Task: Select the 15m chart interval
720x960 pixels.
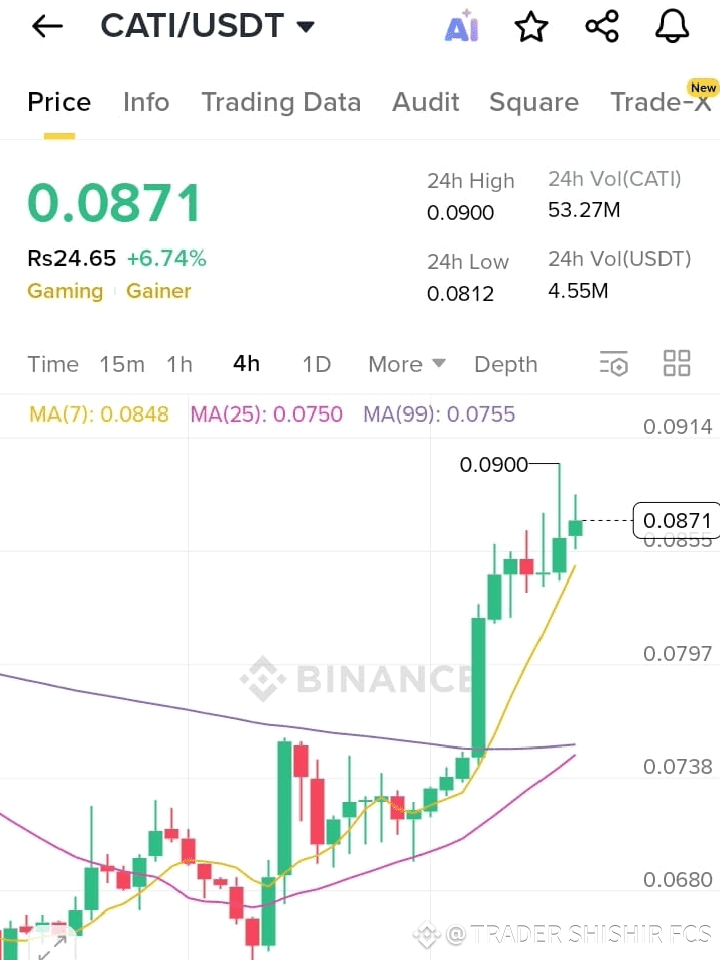Action: coord(122,364)
